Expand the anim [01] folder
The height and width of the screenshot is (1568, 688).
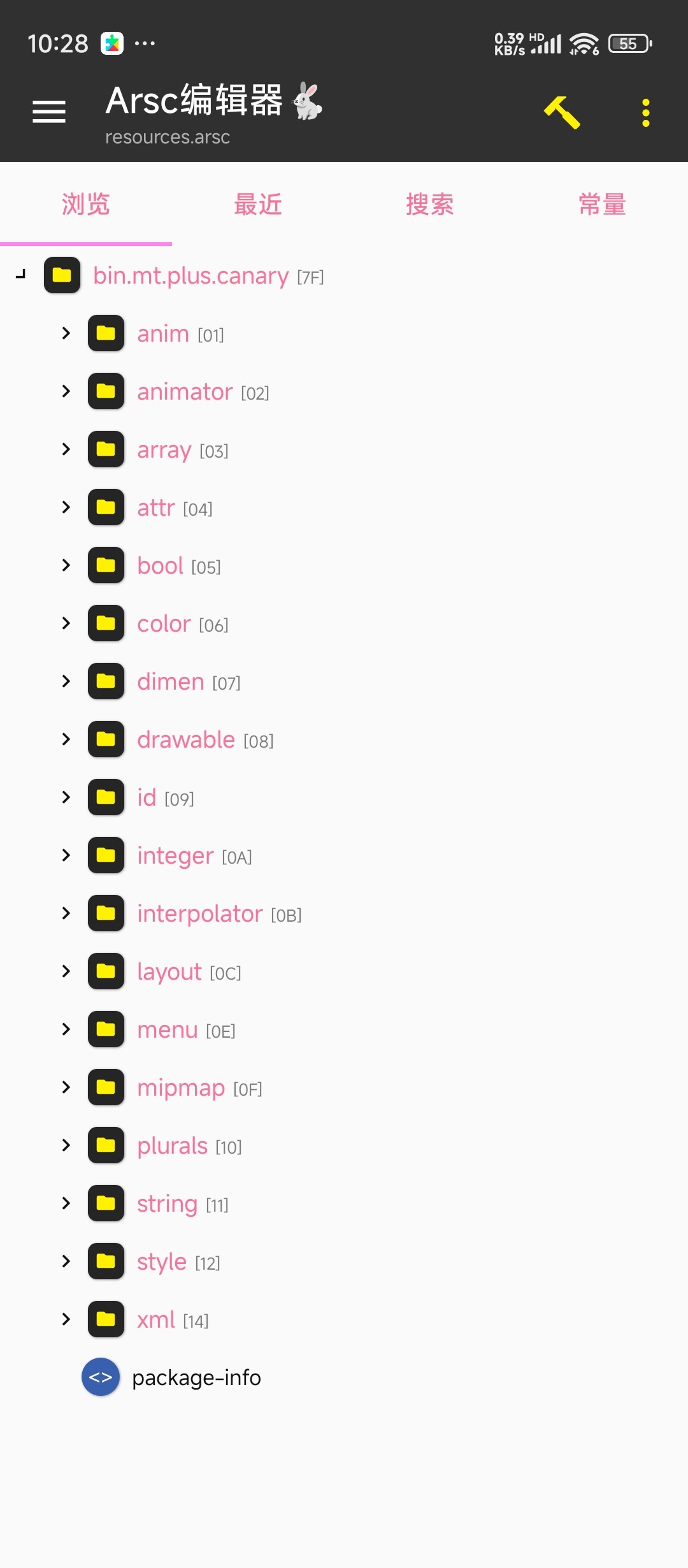[66, 333]
